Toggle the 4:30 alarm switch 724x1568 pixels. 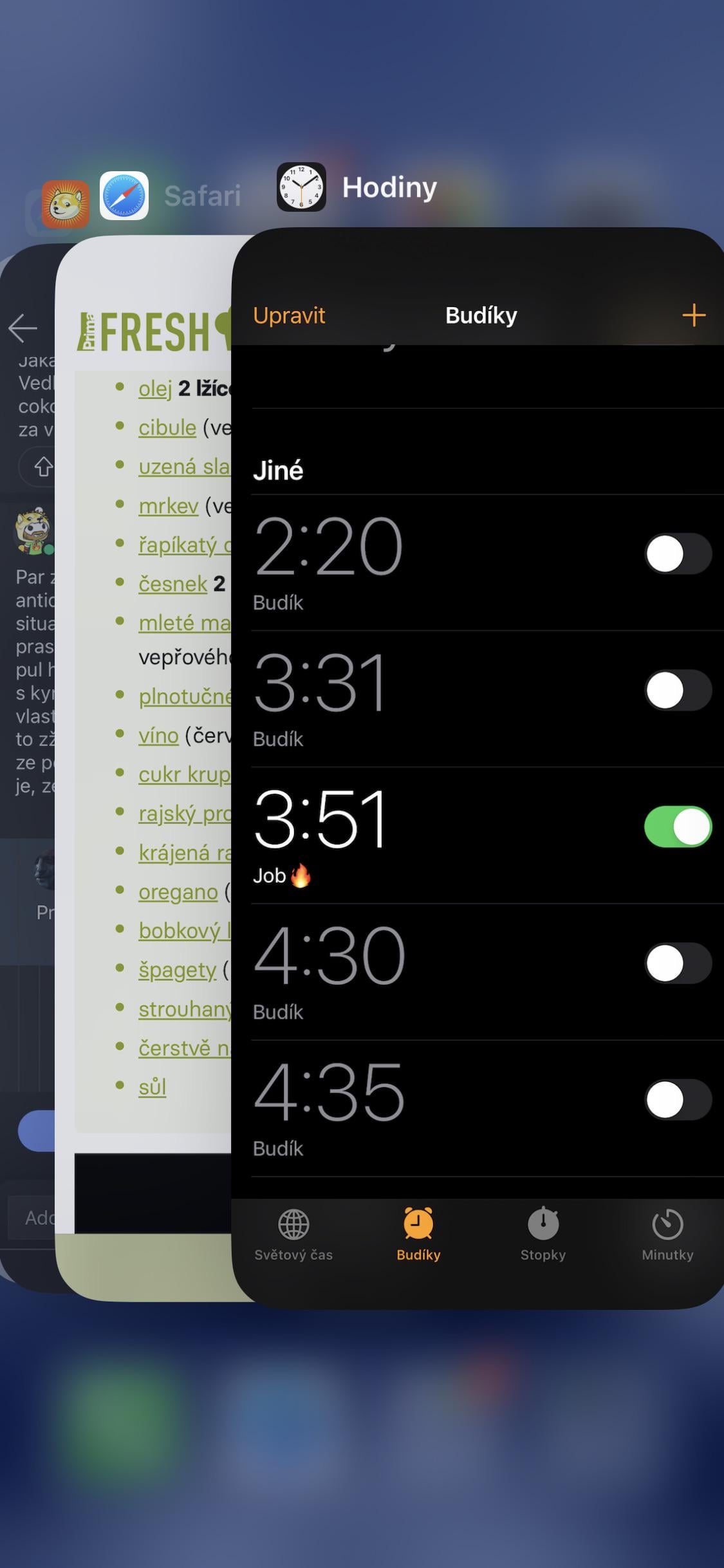click(677, 963)
